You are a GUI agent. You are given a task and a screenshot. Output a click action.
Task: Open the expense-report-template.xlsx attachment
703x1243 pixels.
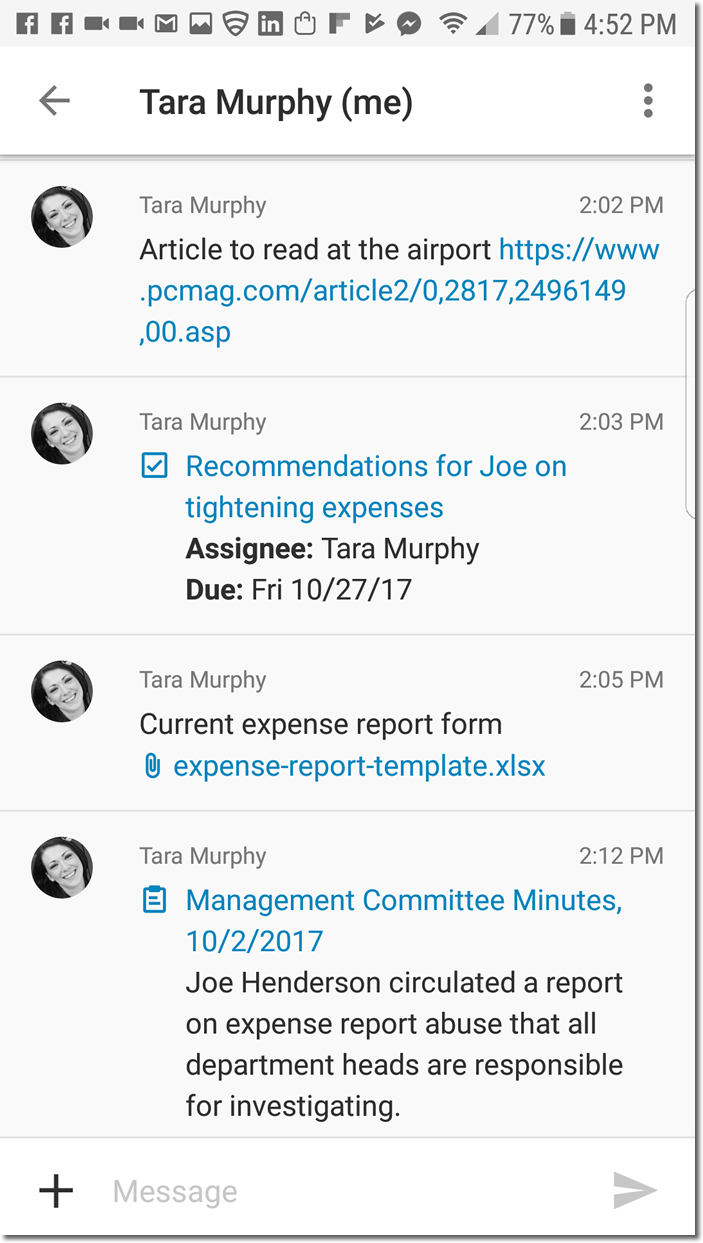(x=359, y=767)
